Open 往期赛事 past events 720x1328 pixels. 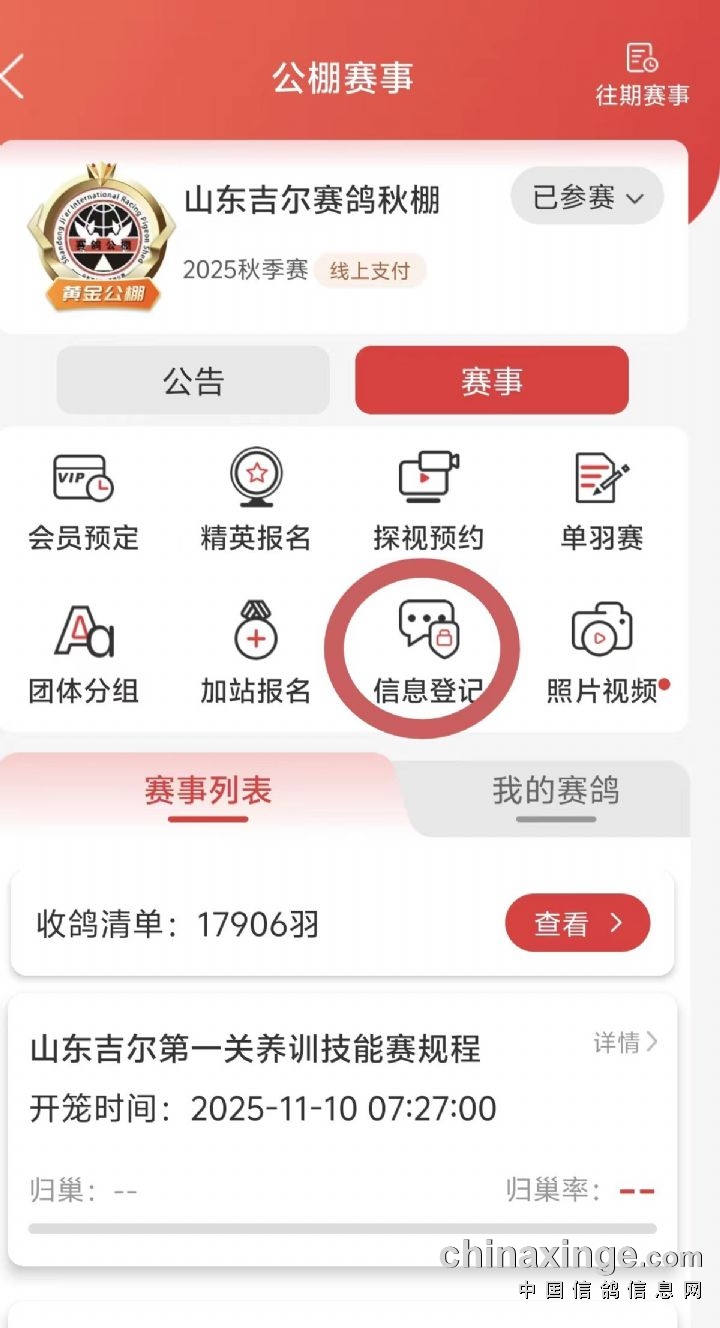tap(642, 75)
